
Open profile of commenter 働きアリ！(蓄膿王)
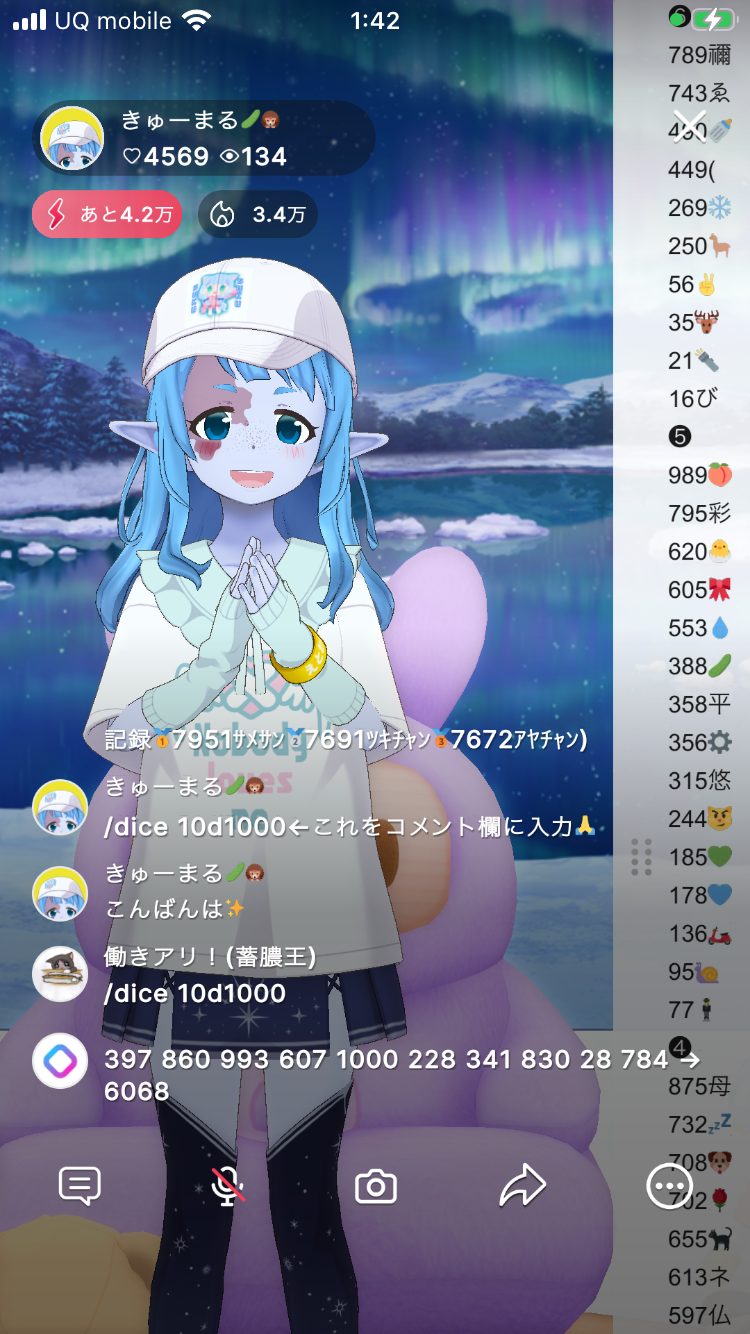tap(60, 974)
